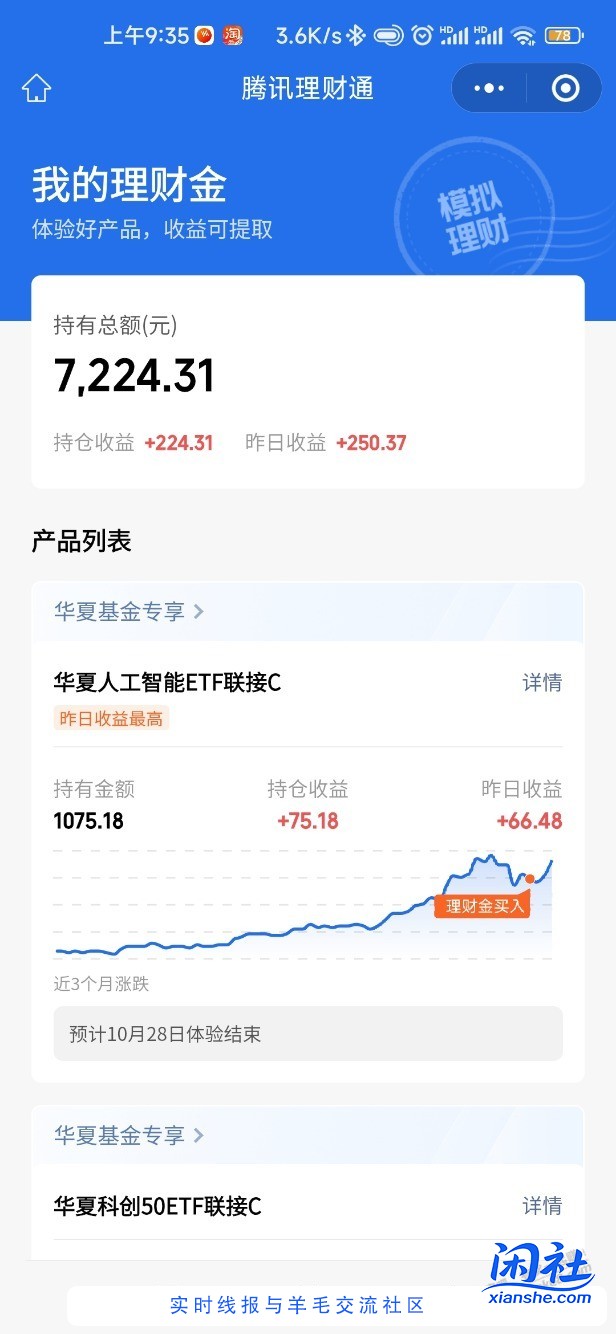
Task: Open 华夏基金专享 link above 华夏科创50ETF联接C
Action: (128, 1135)
